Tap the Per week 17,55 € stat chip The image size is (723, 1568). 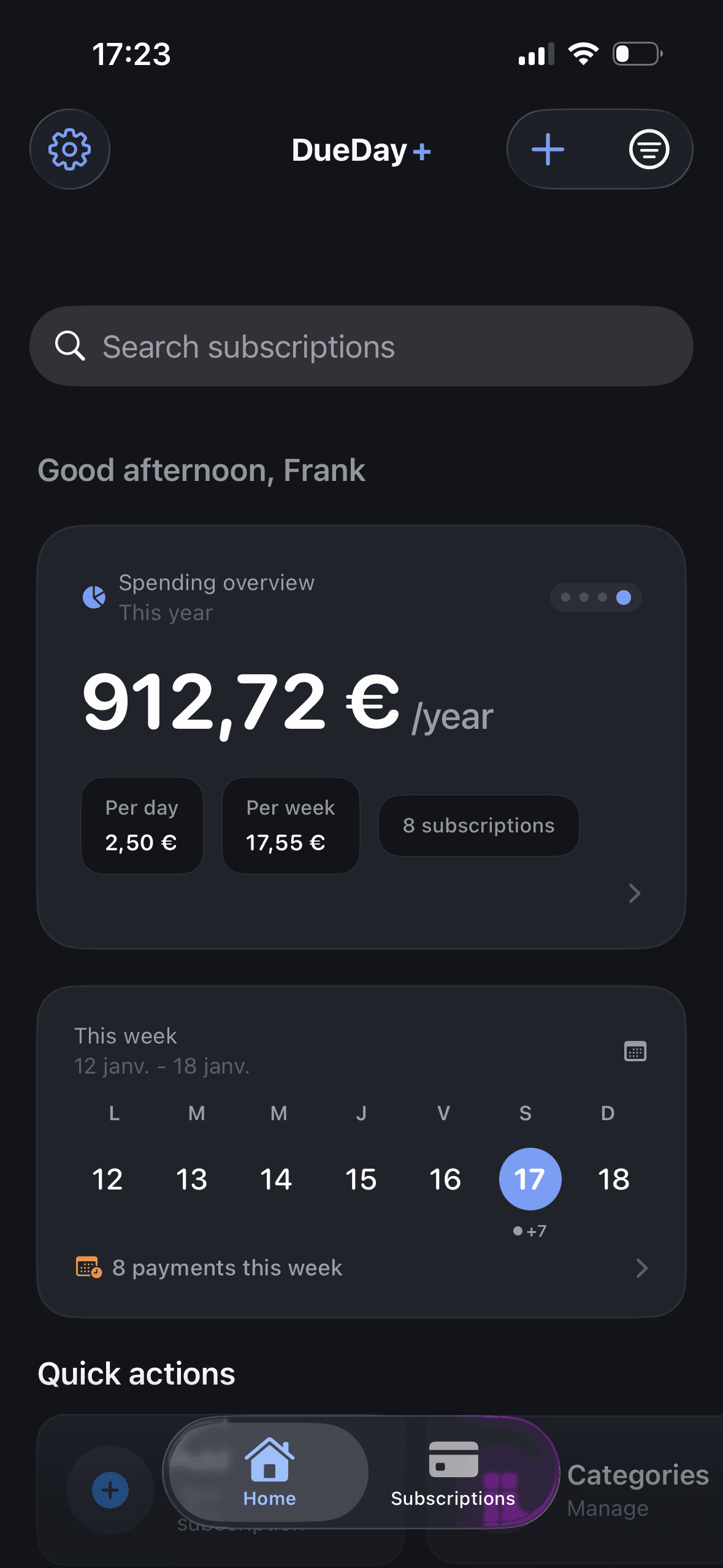pos(290,825)
